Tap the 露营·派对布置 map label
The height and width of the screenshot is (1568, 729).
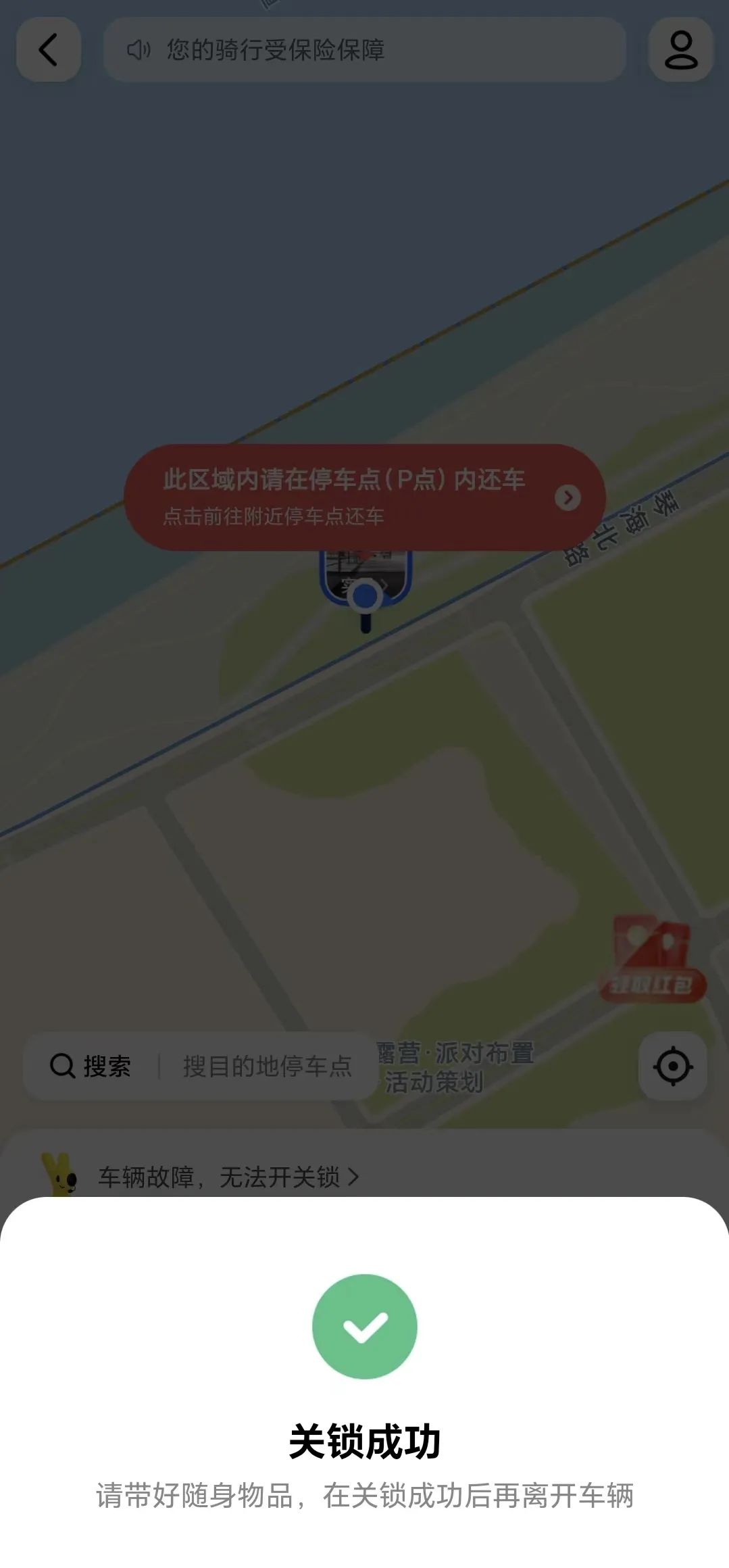click(x=455, y=1049)
